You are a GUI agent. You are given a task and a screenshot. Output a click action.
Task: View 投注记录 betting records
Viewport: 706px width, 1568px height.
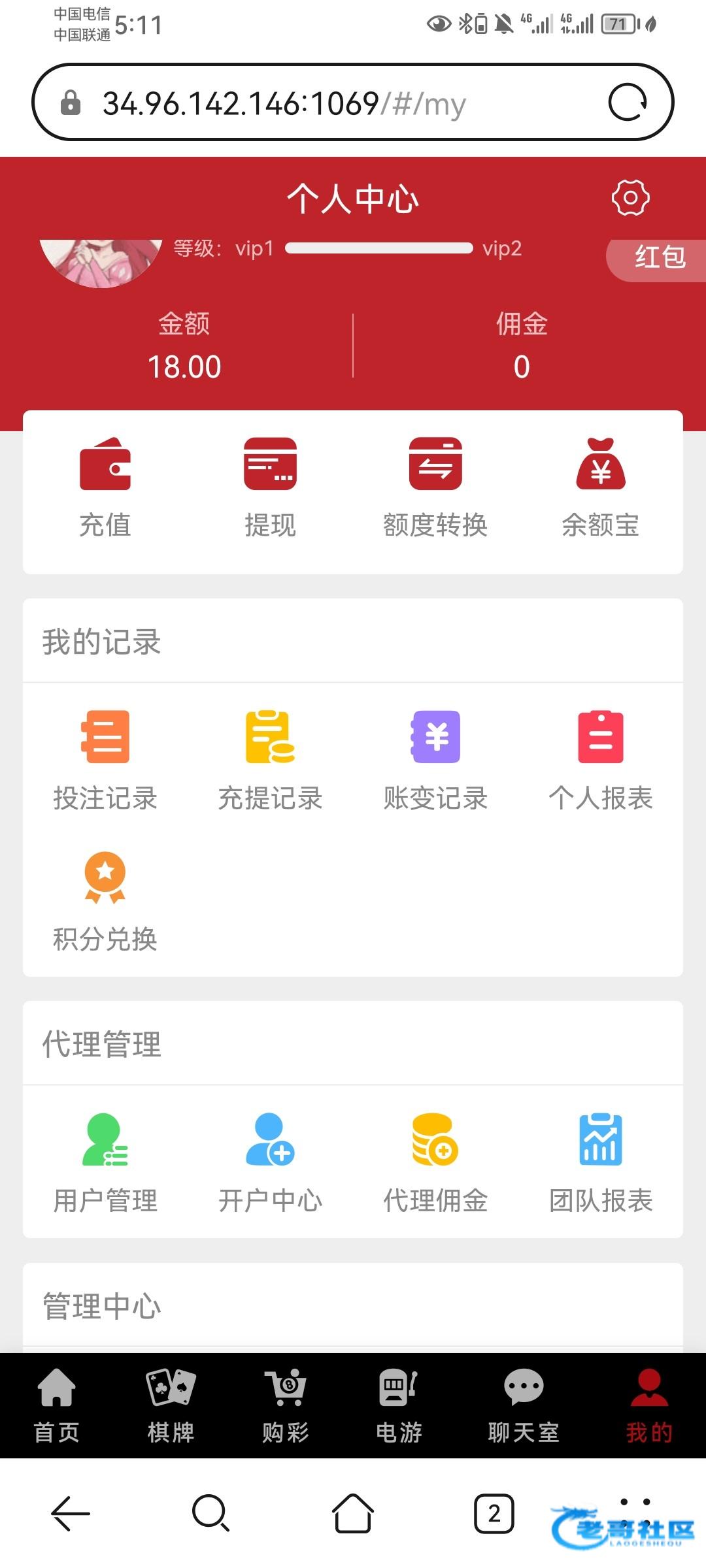[105, 760]
